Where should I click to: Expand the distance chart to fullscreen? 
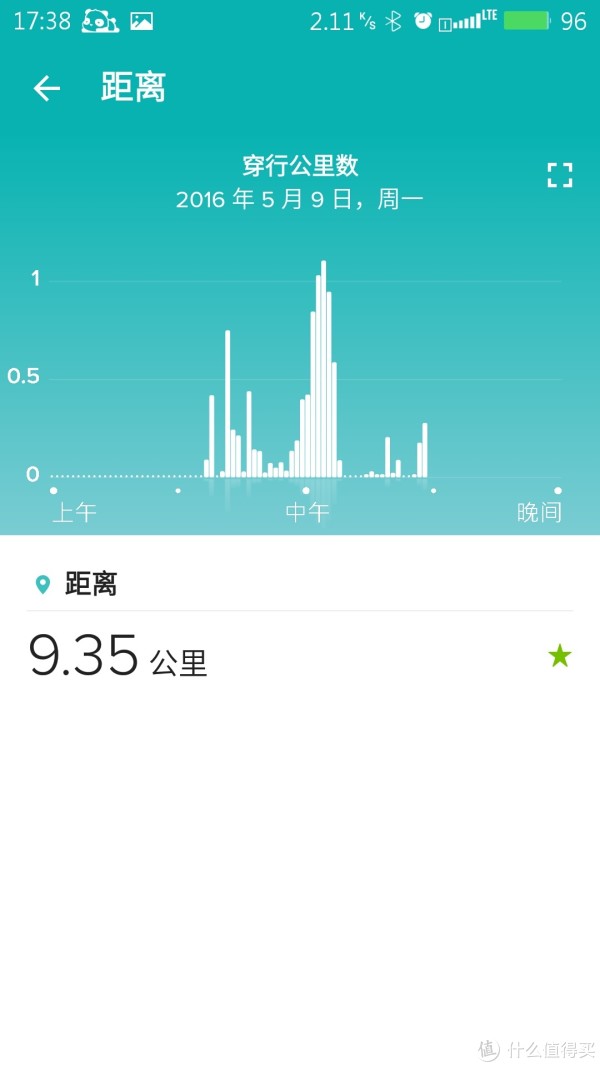560,175
